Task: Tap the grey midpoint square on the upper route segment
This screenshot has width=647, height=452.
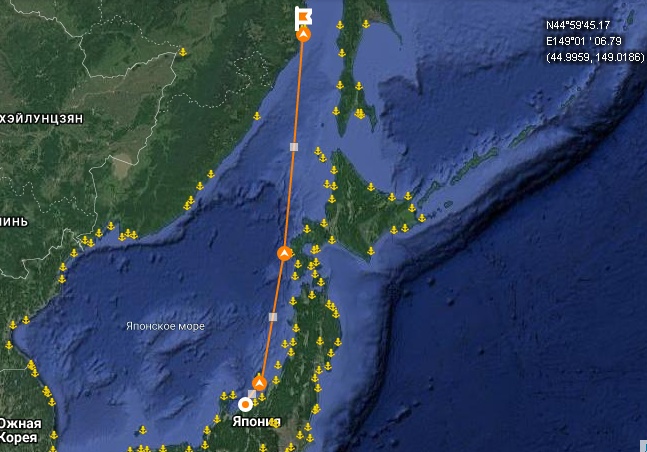Action: [294, 147]
